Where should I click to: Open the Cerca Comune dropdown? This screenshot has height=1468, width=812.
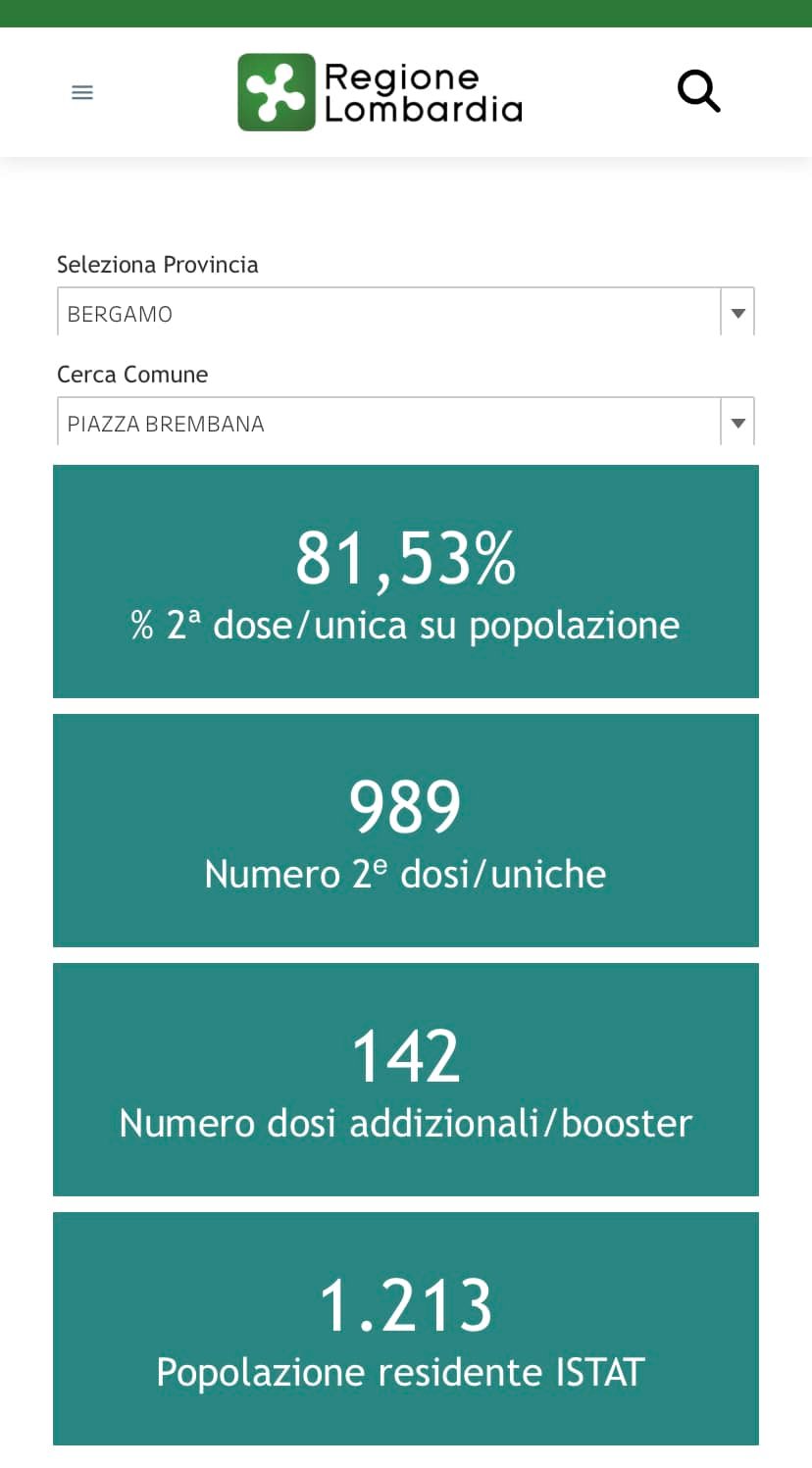point(406,423)
